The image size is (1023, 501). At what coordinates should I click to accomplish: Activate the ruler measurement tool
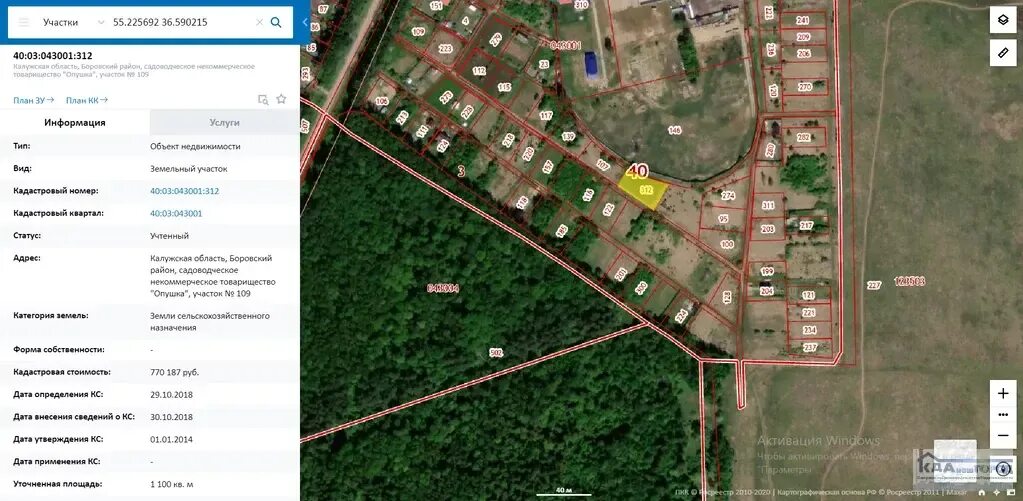pyautogui.click(x=1003, y=52)
